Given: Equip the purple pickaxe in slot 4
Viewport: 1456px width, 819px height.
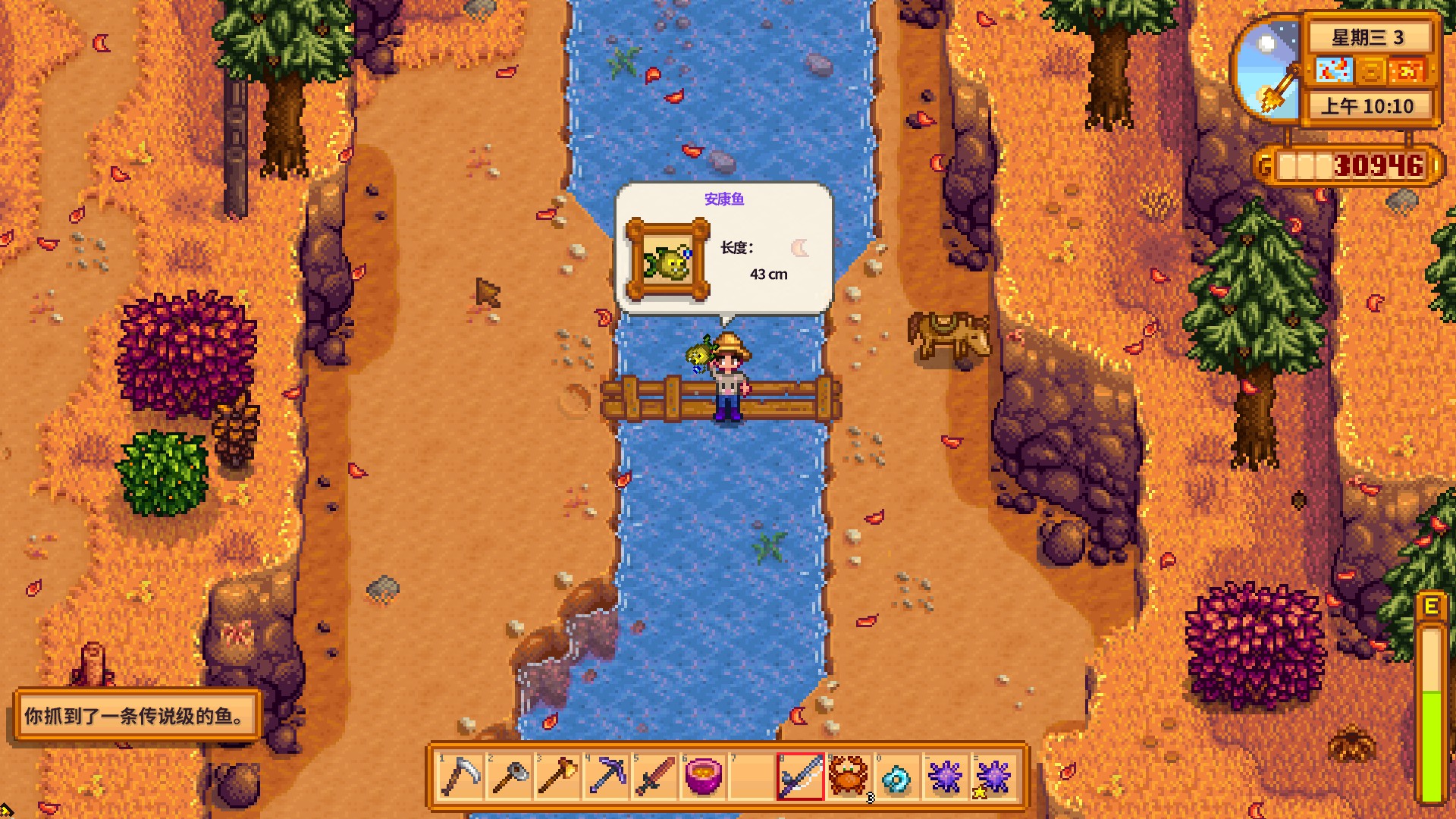Looking at the screenshot, I should [606, 777].
